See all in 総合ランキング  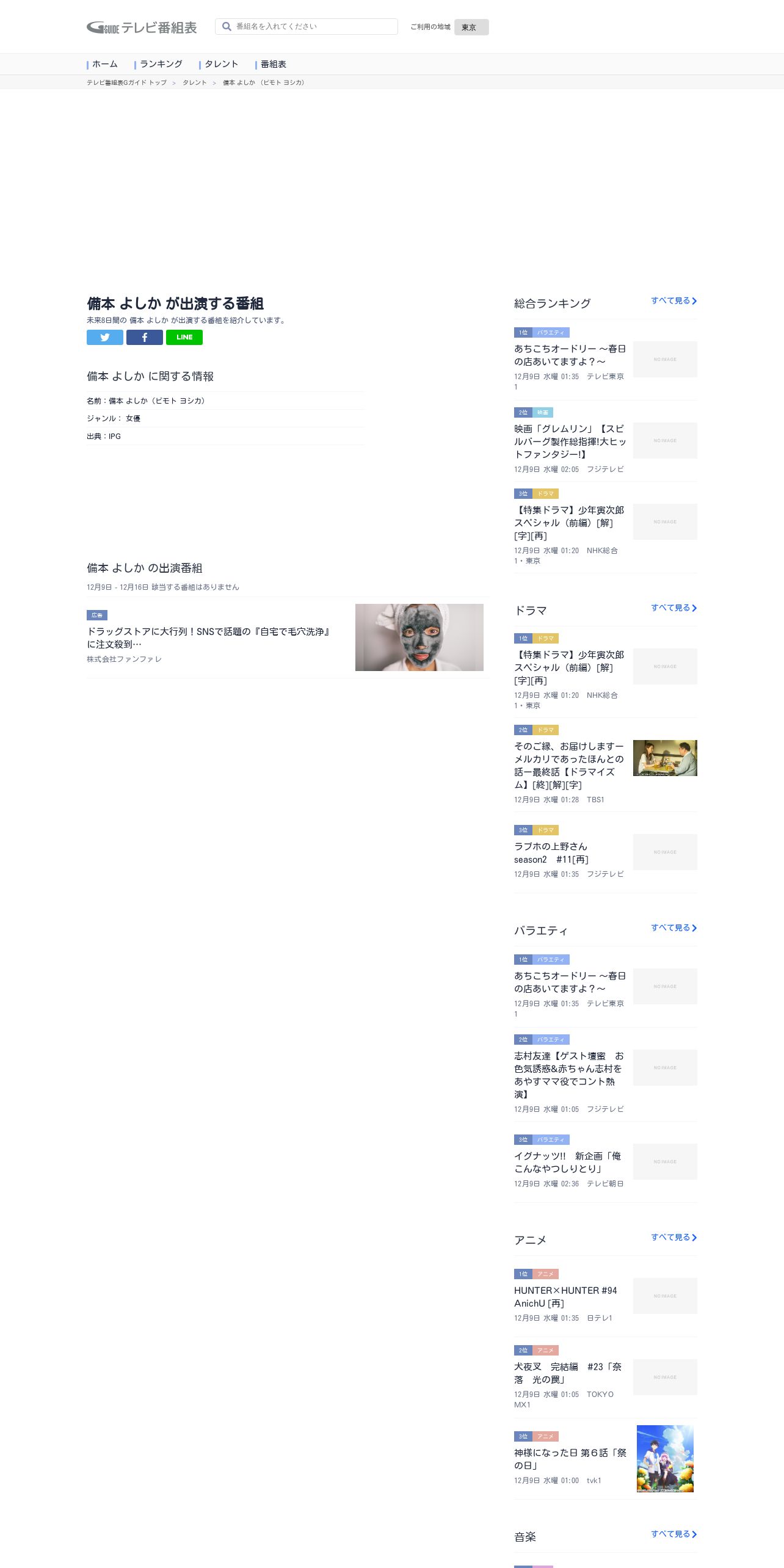(x=673, y=301)
